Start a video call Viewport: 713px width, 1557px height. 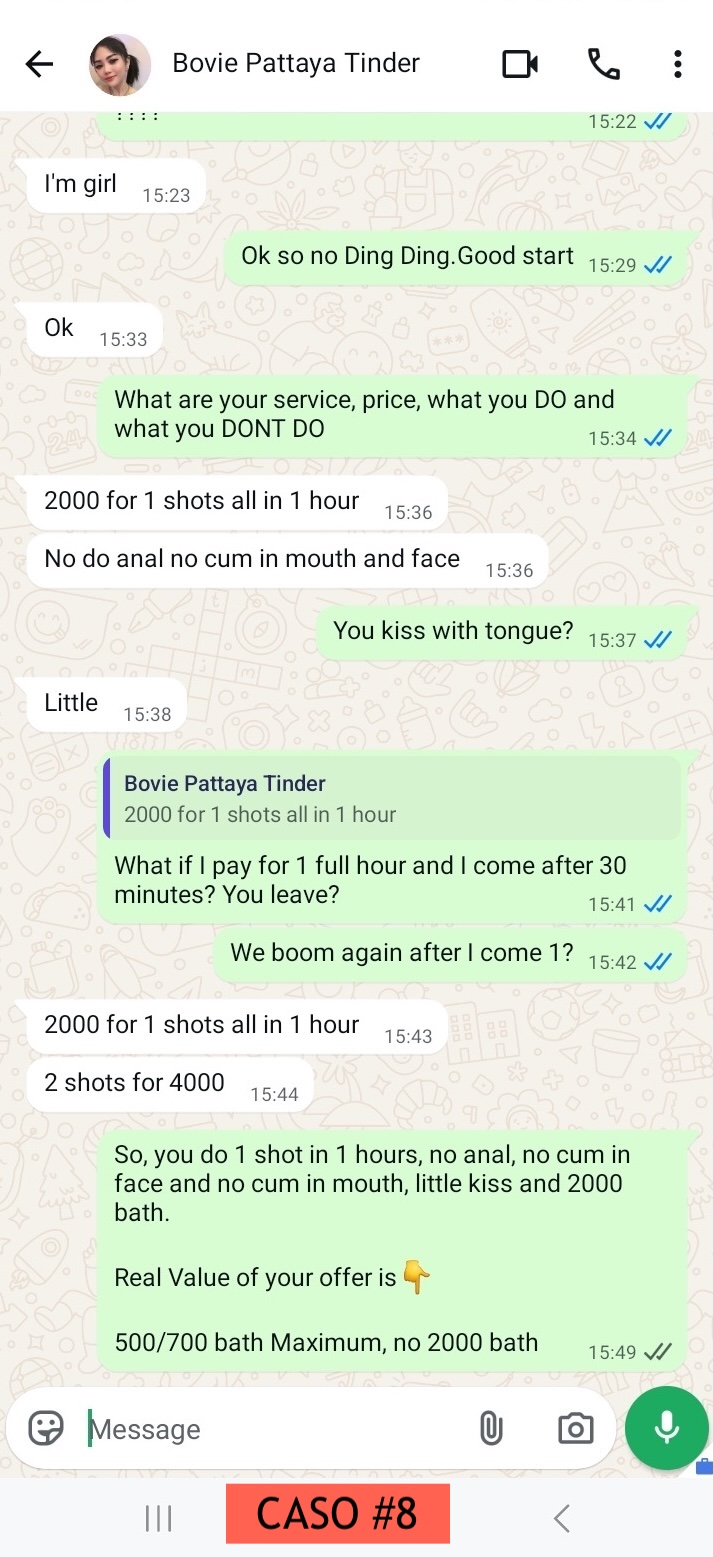[519, 65]
